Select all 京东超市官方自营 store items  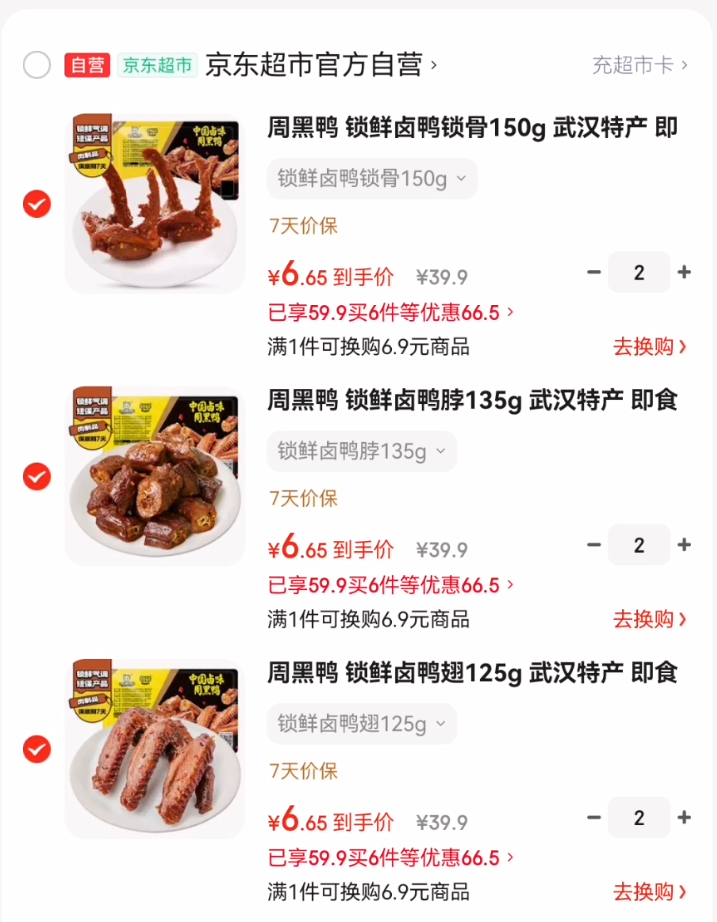pyautogui.click(x=37, y=65)
